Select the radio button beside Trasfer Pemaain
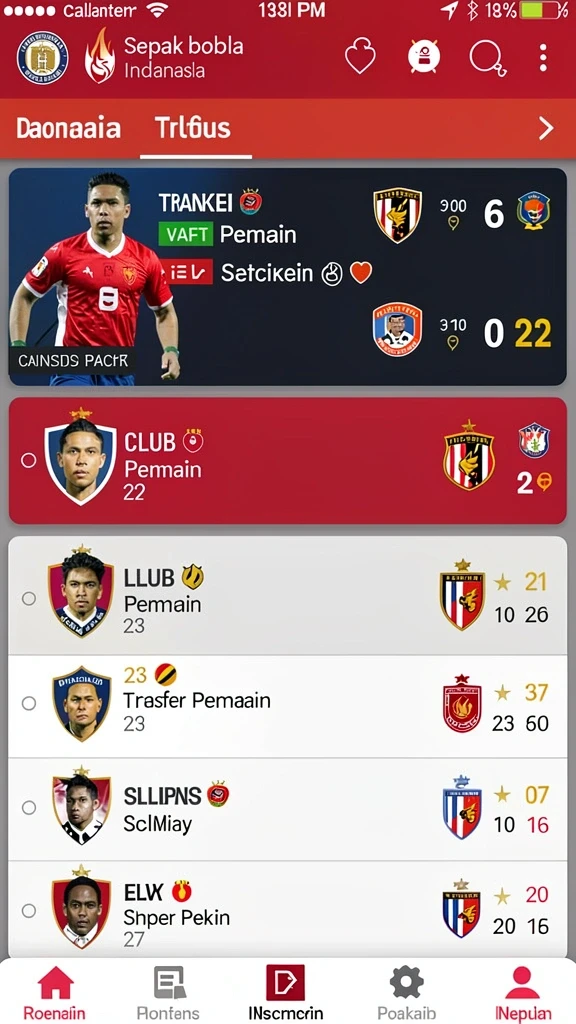This screenshot has height=1024, width=576. click(29, 703)
